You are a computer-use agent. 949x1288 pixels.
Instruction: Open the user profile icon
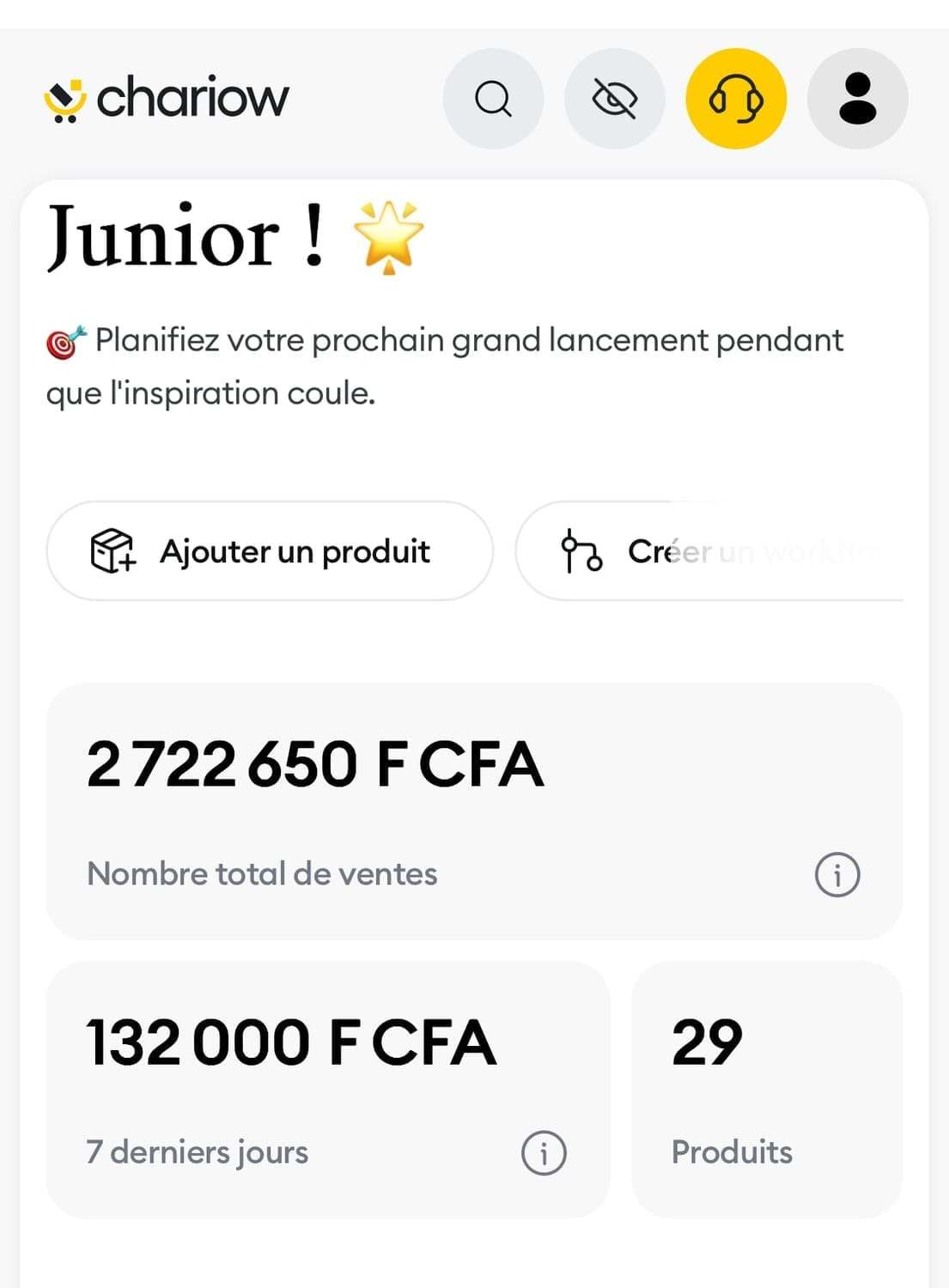tap(857, 99)
